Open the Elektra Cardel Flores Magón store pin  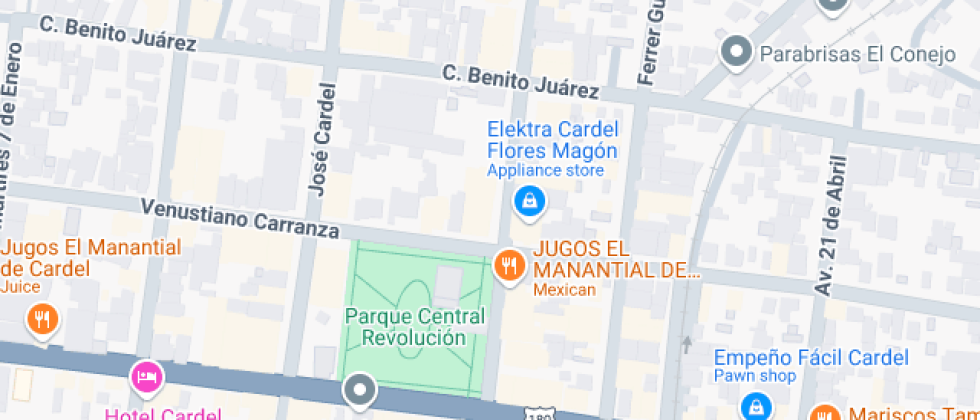[528, 203]
